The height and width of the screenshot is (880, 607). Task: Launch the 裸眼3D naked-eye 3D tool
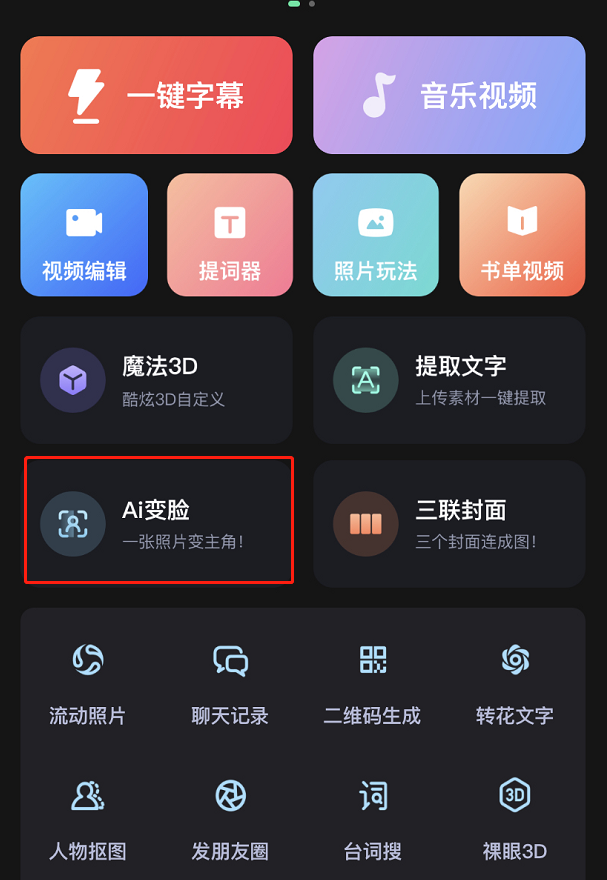[514, 820]
